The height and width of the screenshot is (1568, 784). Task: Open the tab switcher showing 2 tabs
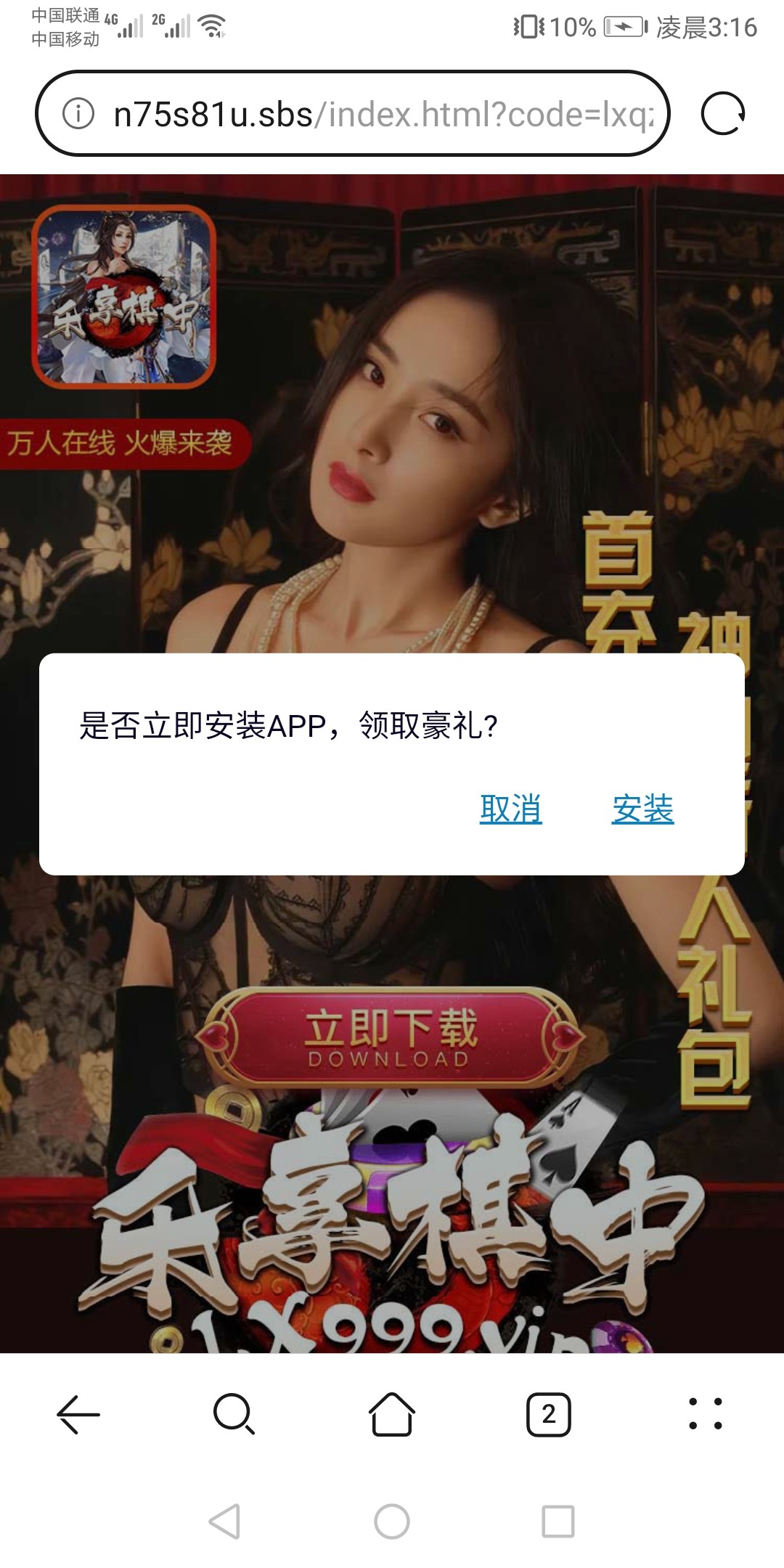click(548, 1414)
